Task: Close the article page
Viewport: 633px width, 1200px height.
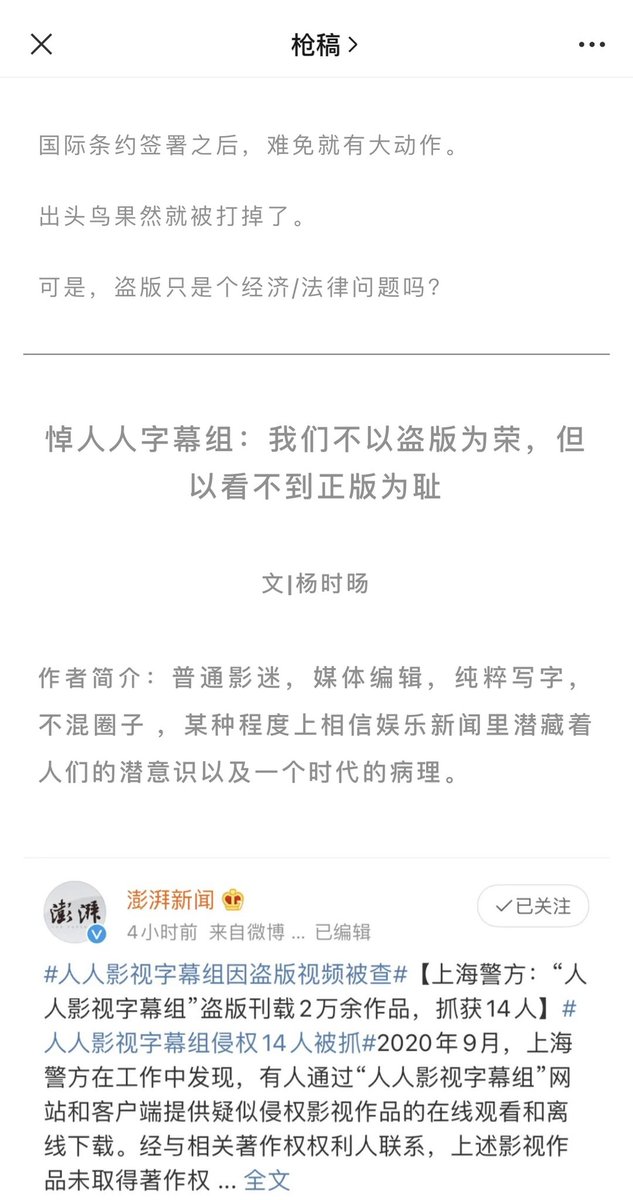Action: pyautogui.click(x=41, y=44)
